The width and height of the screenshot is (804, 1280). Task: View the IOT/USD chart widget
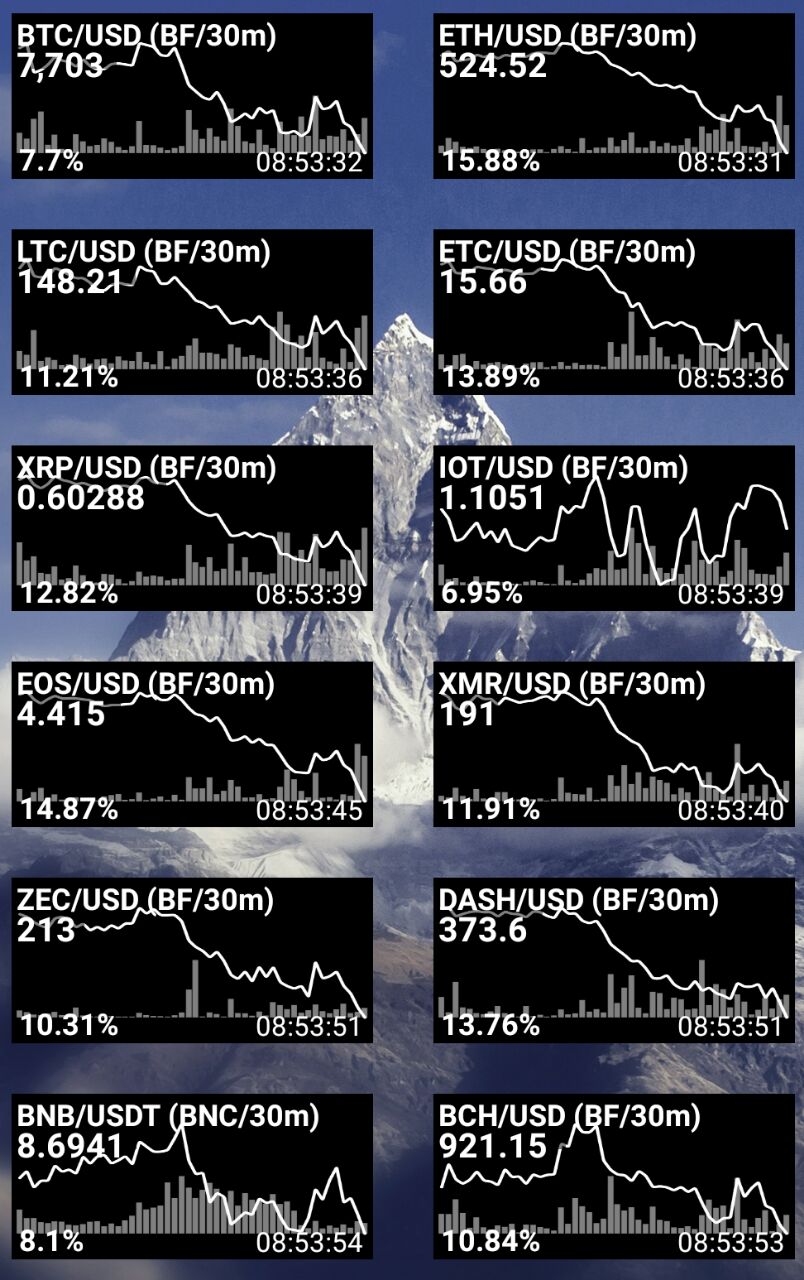[x=613, y=528]
